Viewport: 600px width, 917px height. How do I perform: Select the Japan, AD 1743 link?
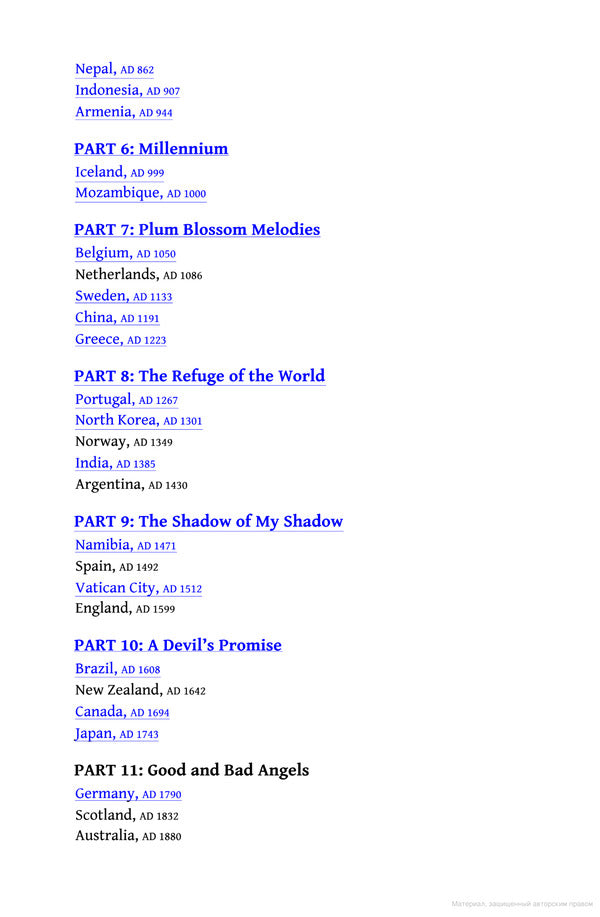[116, 734]
